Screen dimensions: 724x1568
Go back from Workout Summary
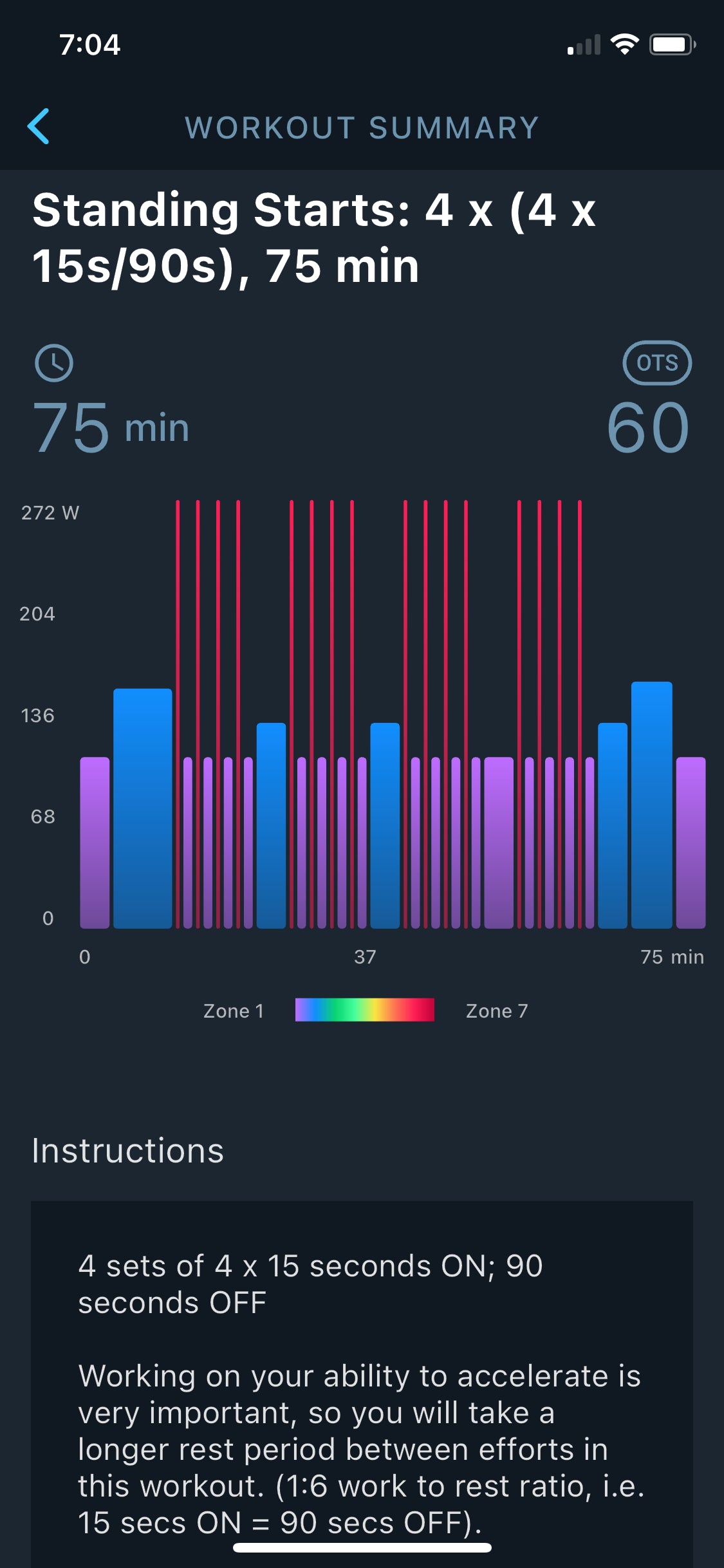pyautogui.click(x=39, y=126)
